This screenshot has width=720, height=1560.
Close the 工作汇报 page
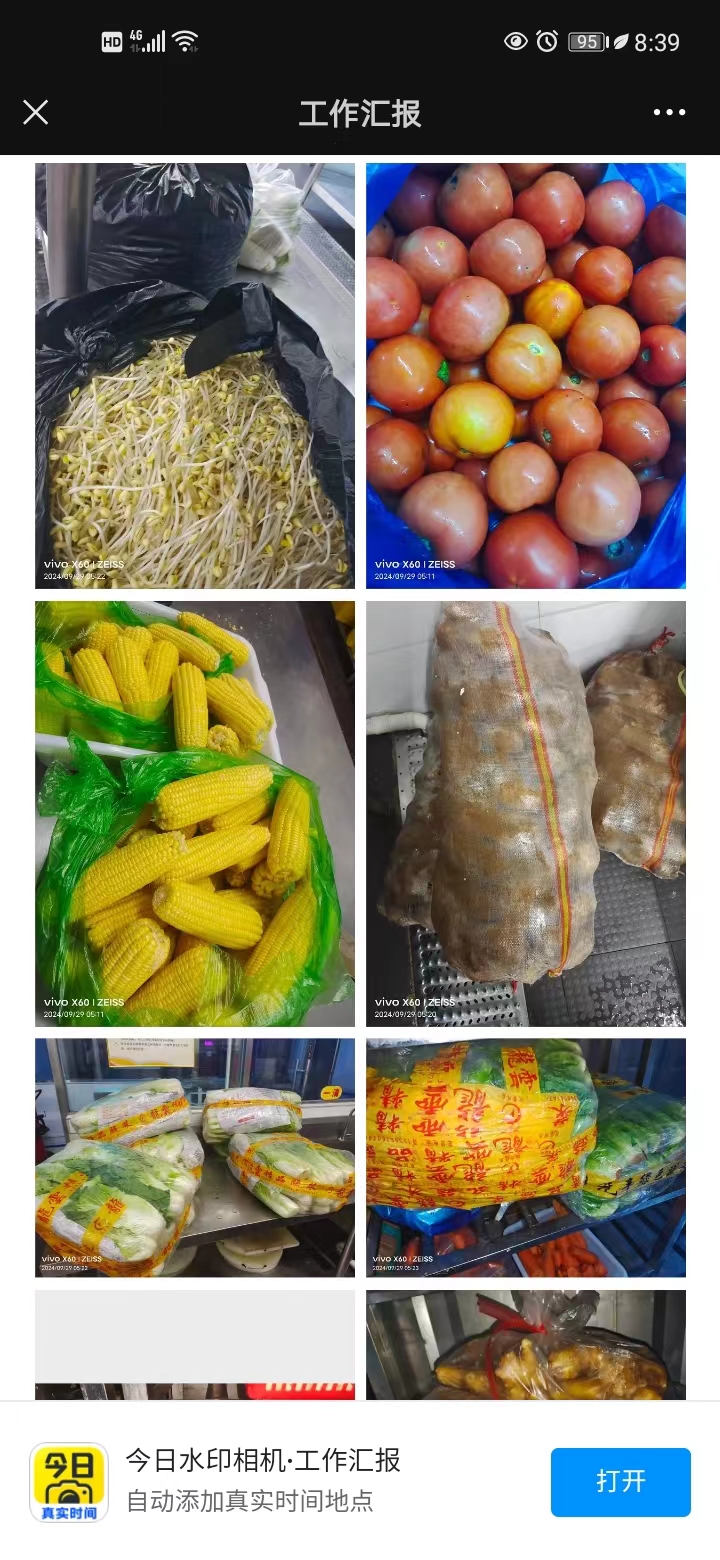point(36,112)
